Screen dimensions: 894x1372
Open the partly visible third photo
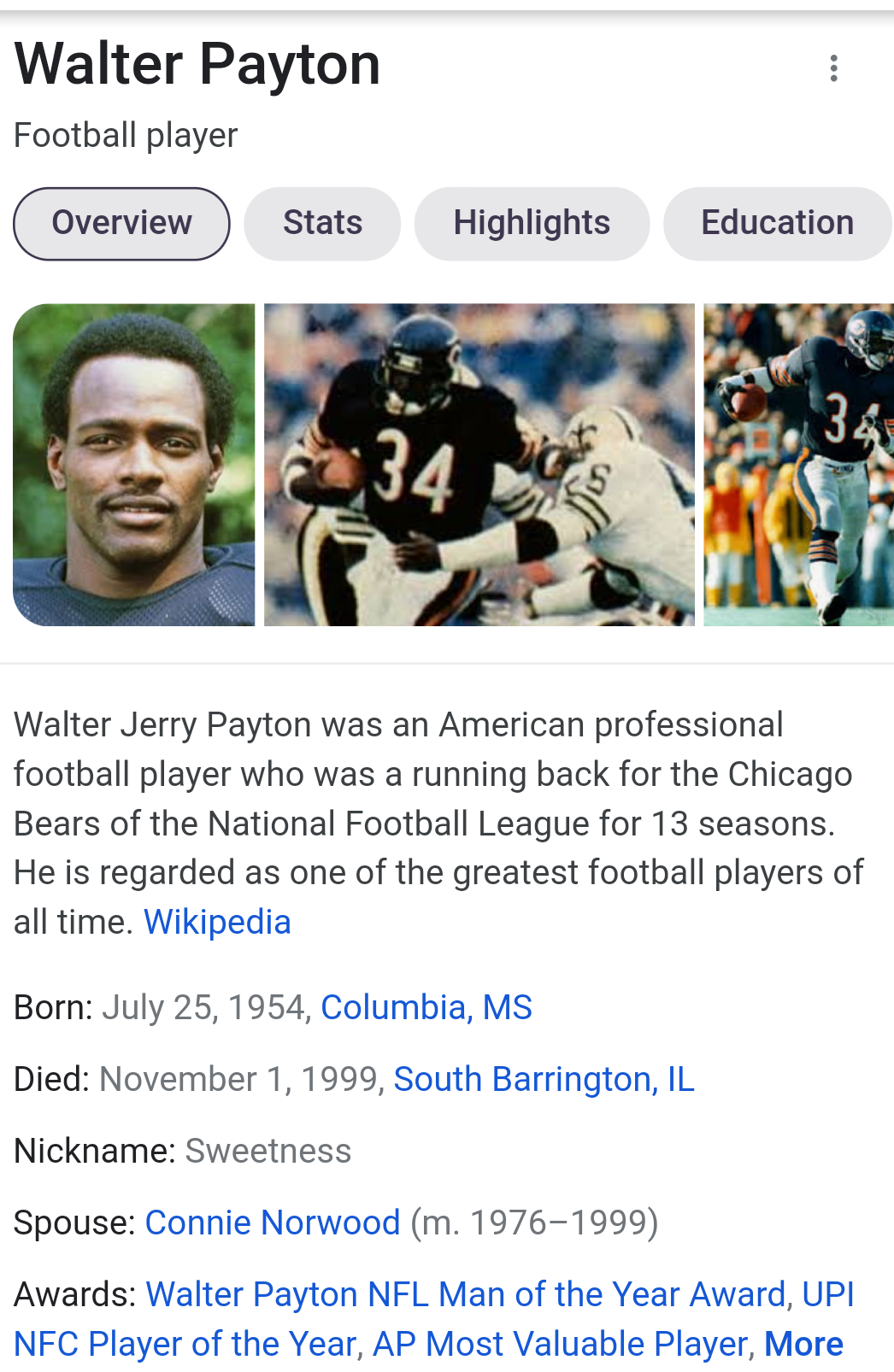pyautogui.click(x=798, y=465)
